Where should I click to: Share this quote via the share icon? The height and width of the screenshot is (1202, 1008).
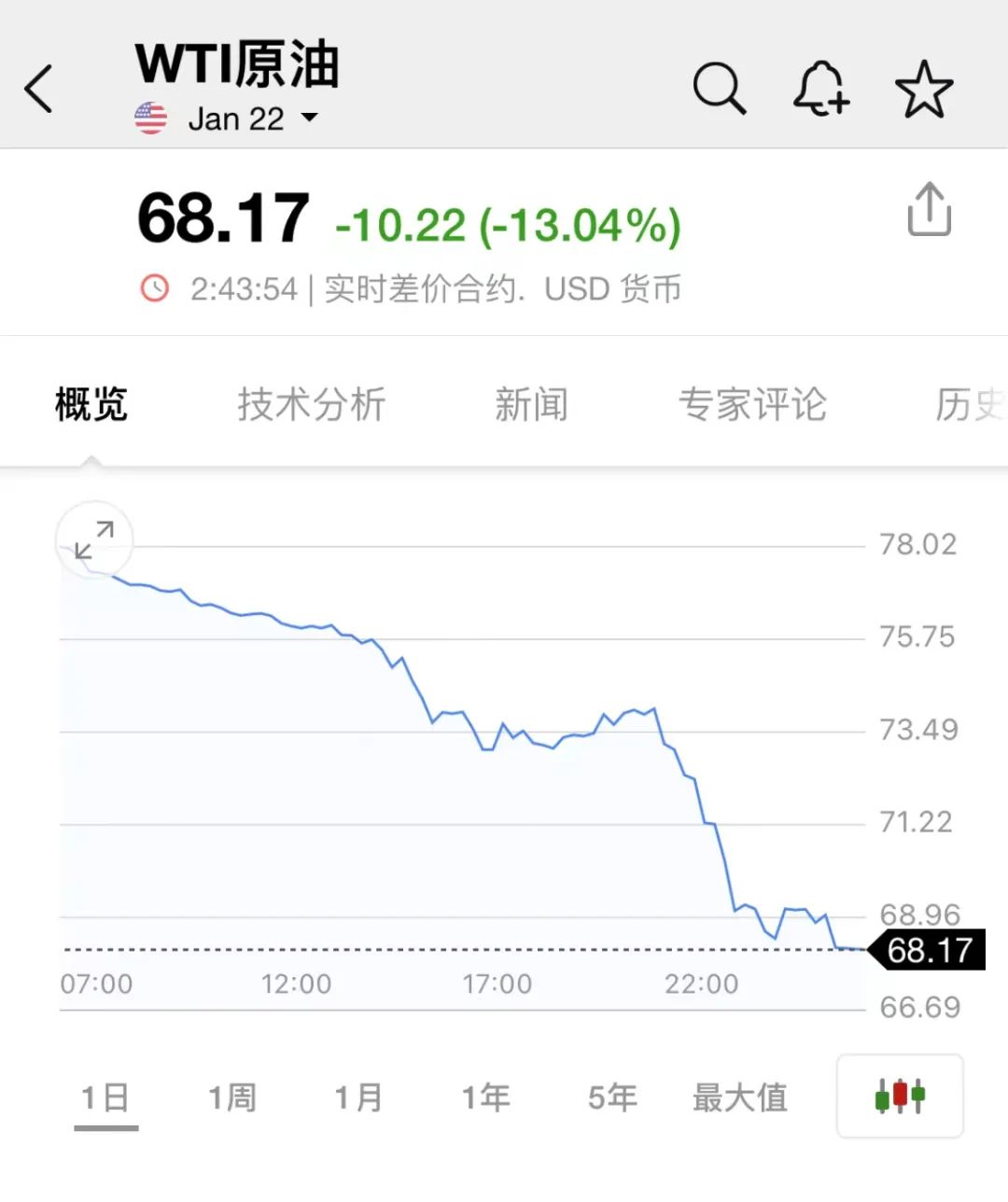929,210
